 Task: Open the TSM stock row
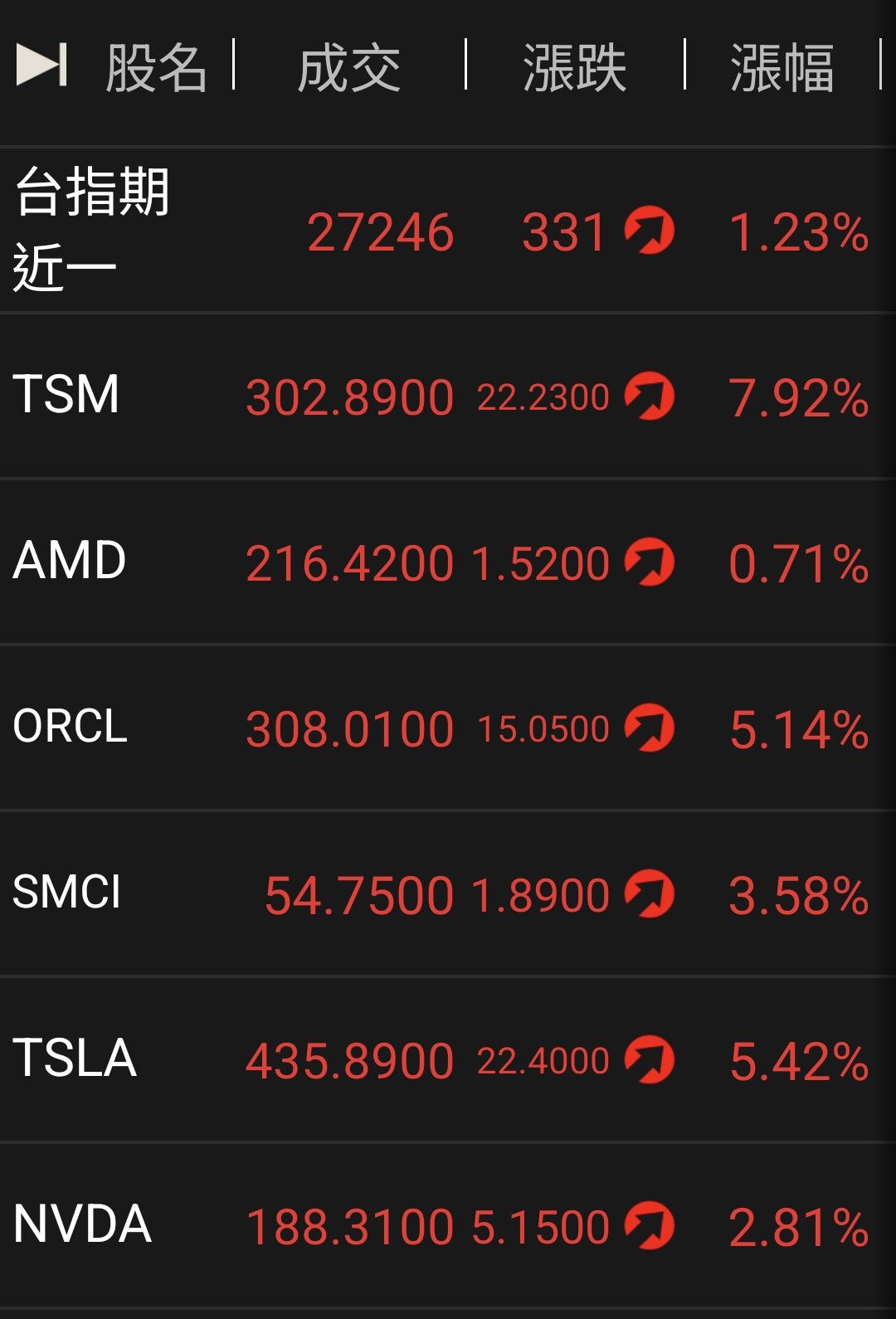click(x=66, y=394)
